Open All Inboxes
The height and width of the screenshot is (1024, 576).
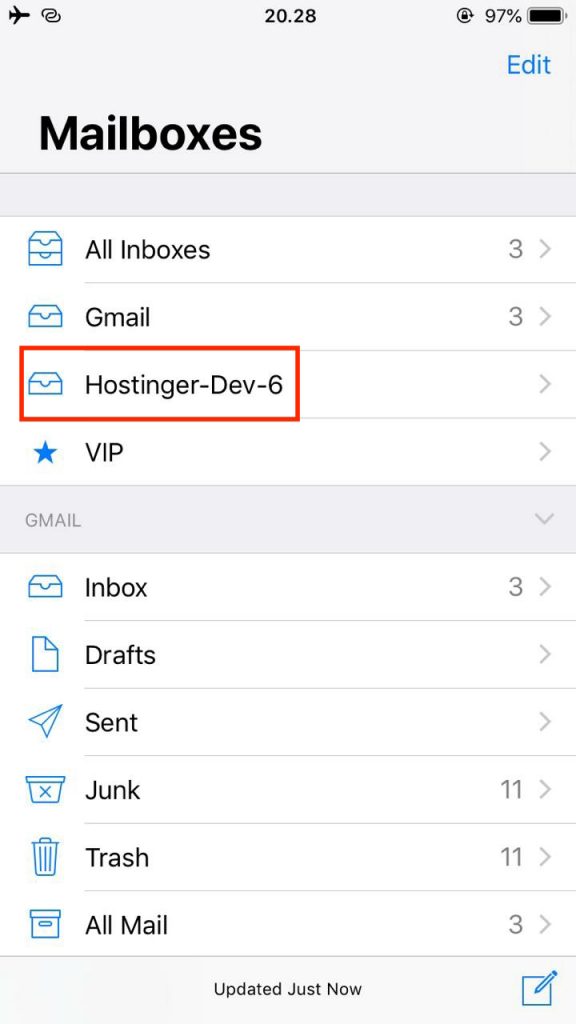(288, 249)
